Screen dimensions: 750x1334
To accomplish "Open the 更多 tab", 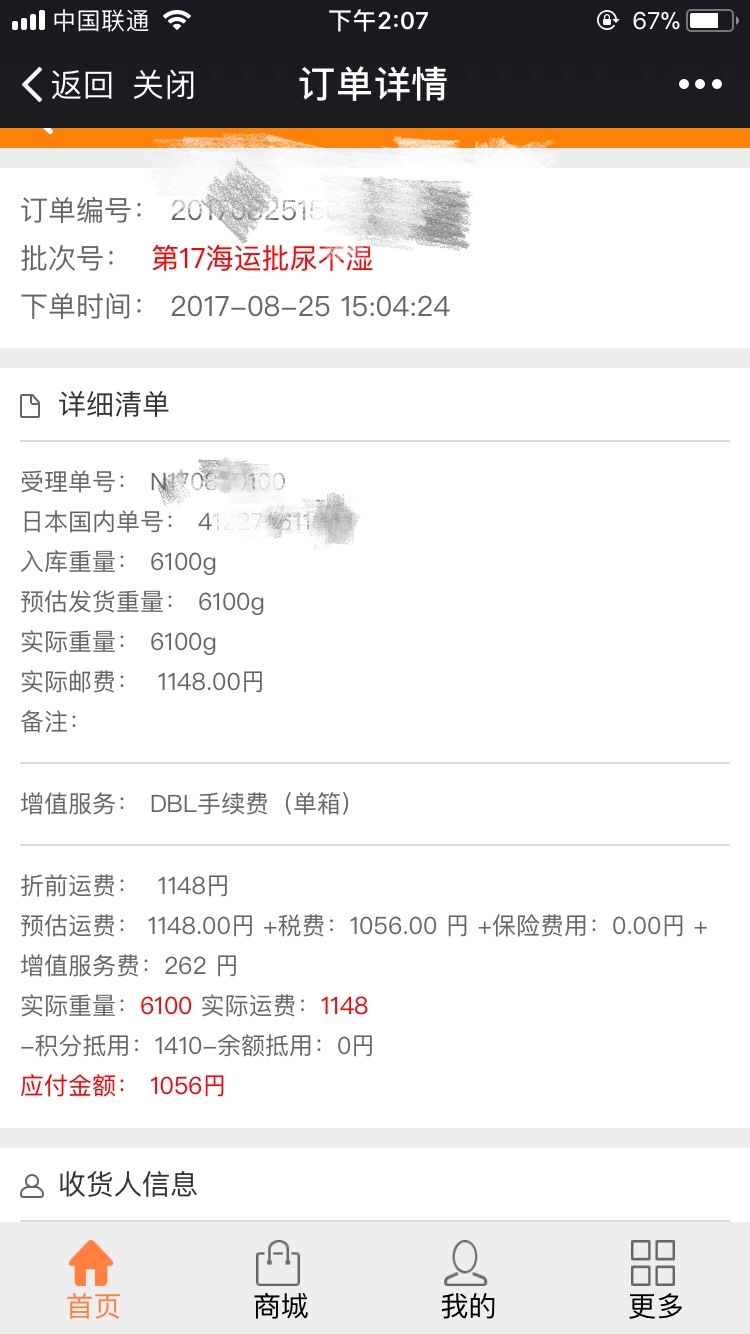I will click(x=655, y=1279).
